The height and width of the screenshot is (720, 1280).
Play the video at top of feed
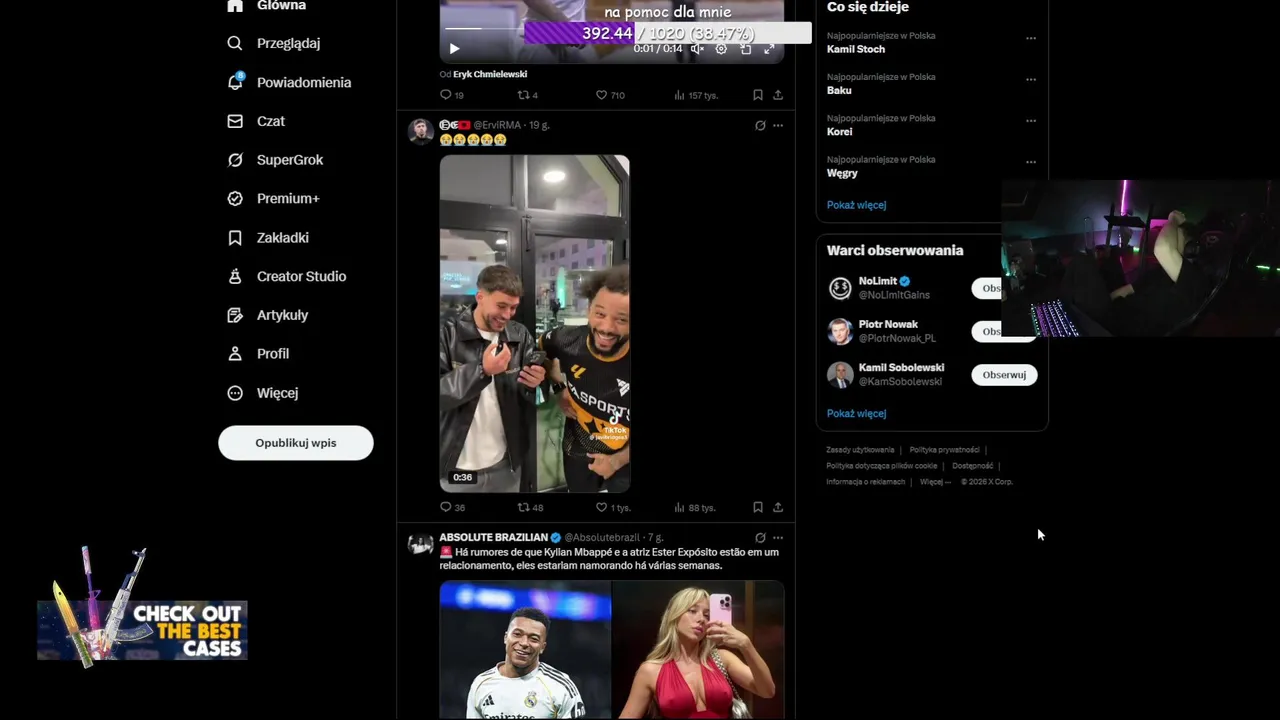tap(454, 49)
